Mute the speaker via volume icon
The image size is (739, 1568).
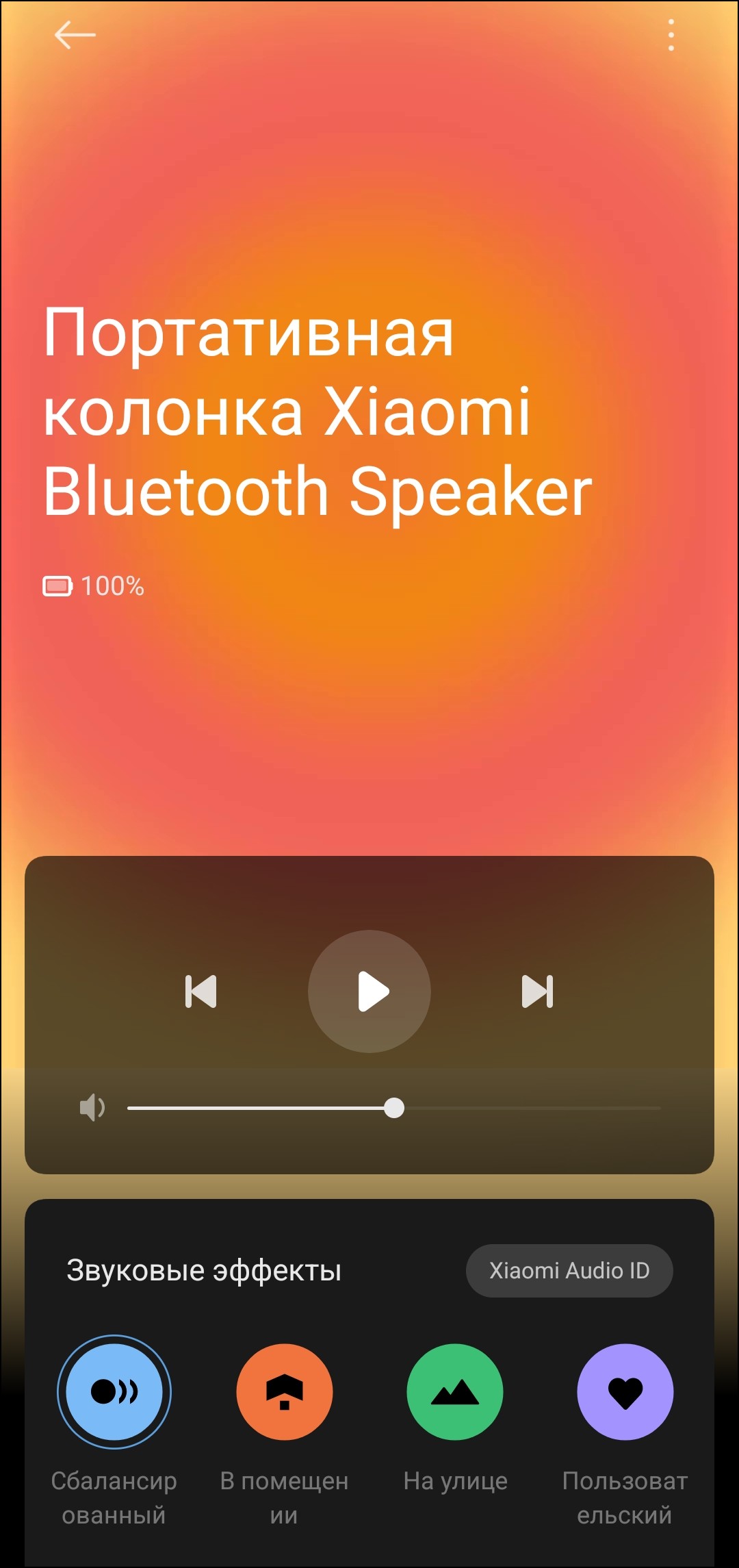92,1107
